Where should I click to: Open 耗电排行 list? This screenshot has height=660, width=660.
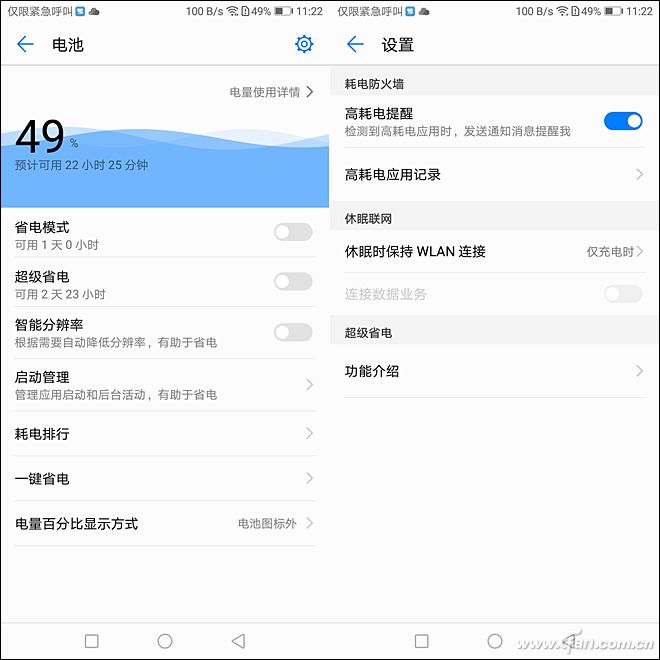coord(164,434)
